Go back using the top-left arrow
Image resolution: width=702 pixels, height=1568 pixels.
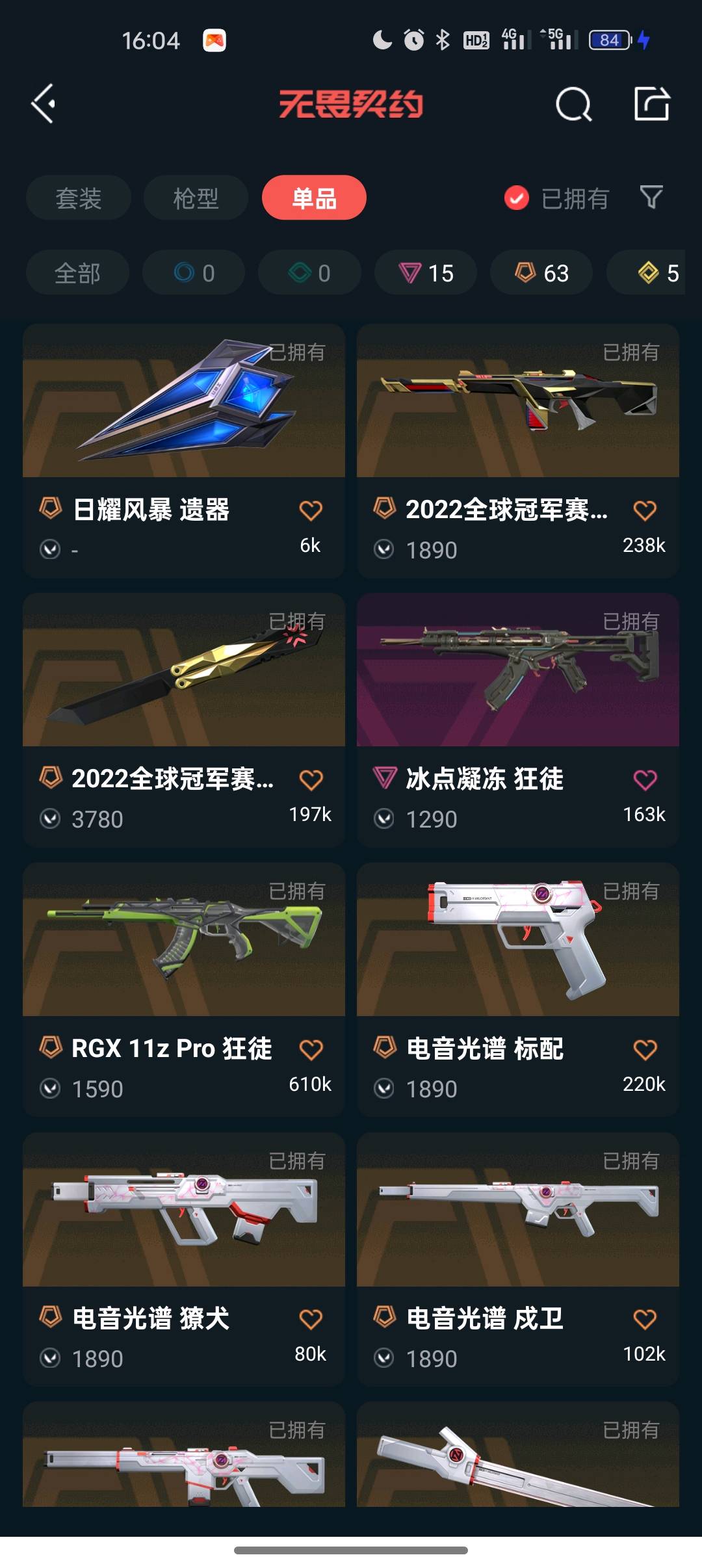[44, 104]
